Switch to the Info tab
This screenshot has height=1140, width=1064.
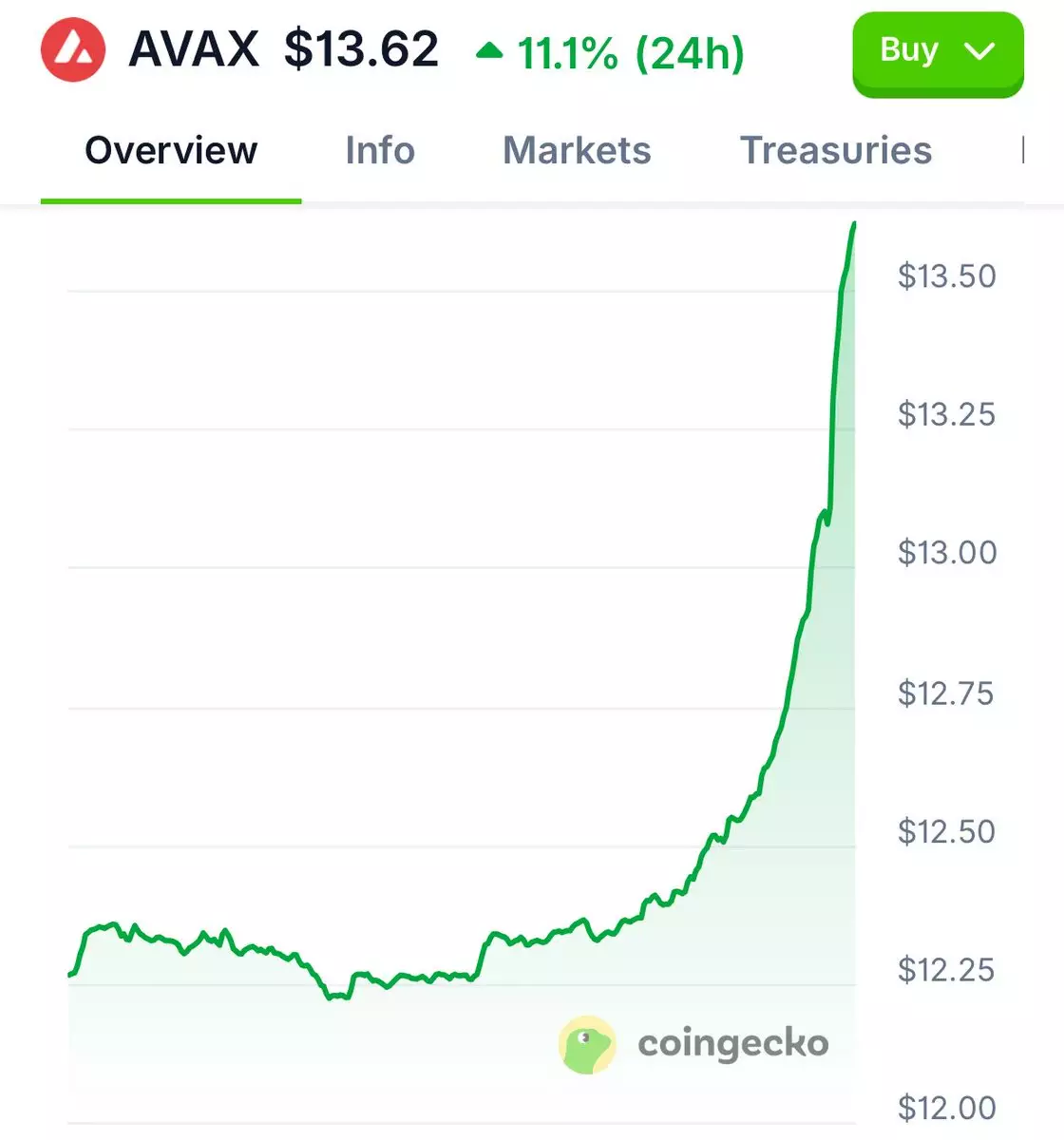point(379,151)
